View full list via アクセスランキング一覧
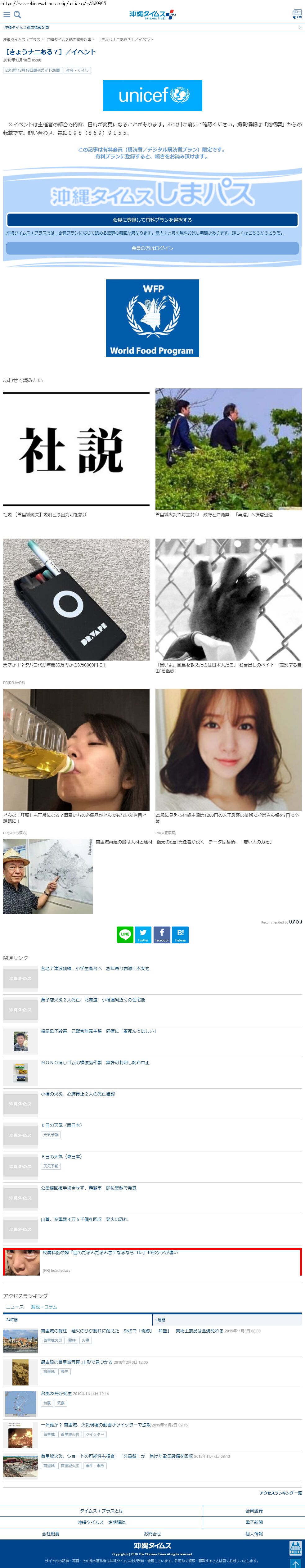Screen dimensions: 305x1568 (280, 1493)
